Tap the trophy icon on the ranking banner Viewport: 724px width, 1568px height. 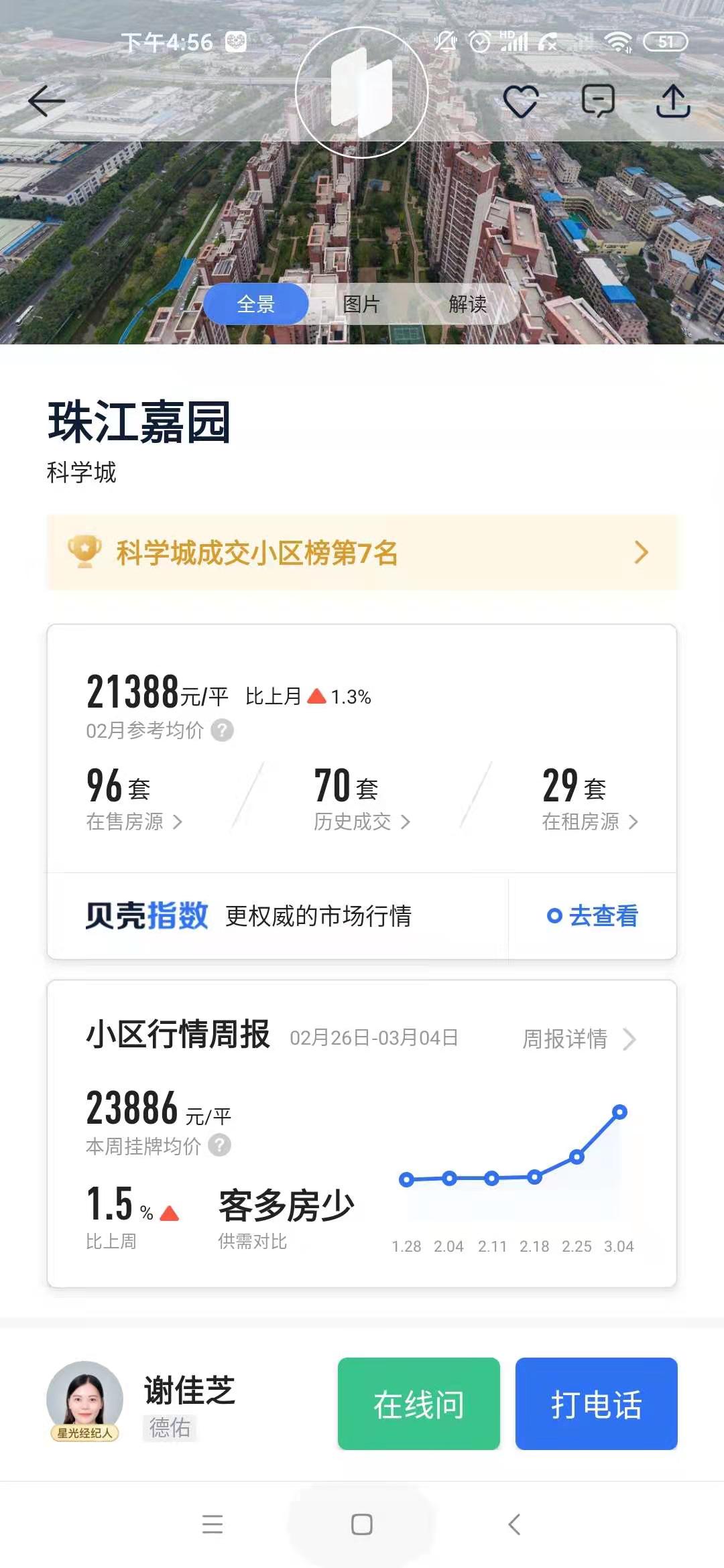[x=83, y=553]
